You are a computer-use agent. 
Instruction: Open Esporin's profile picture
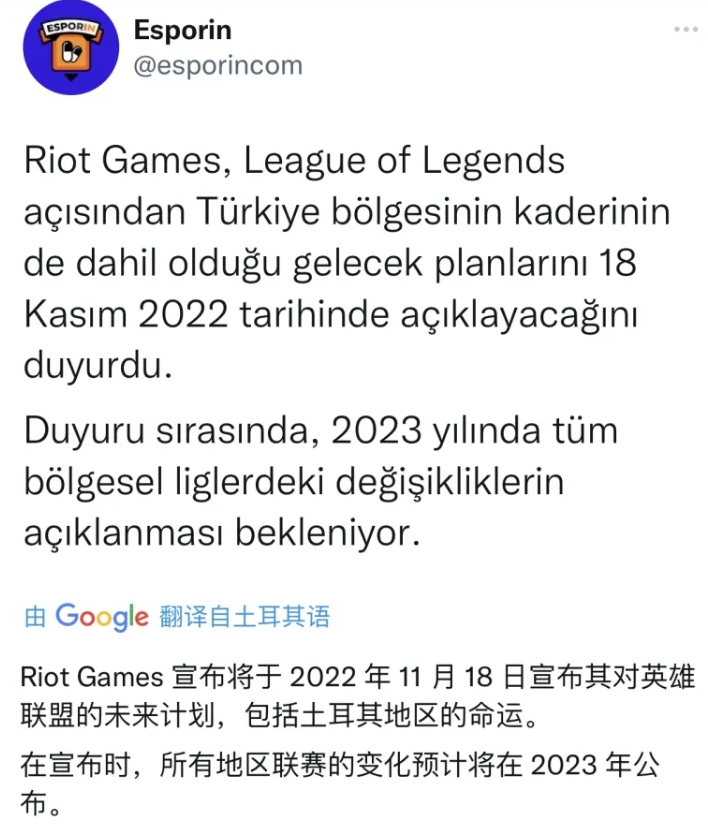pos(71,47)
